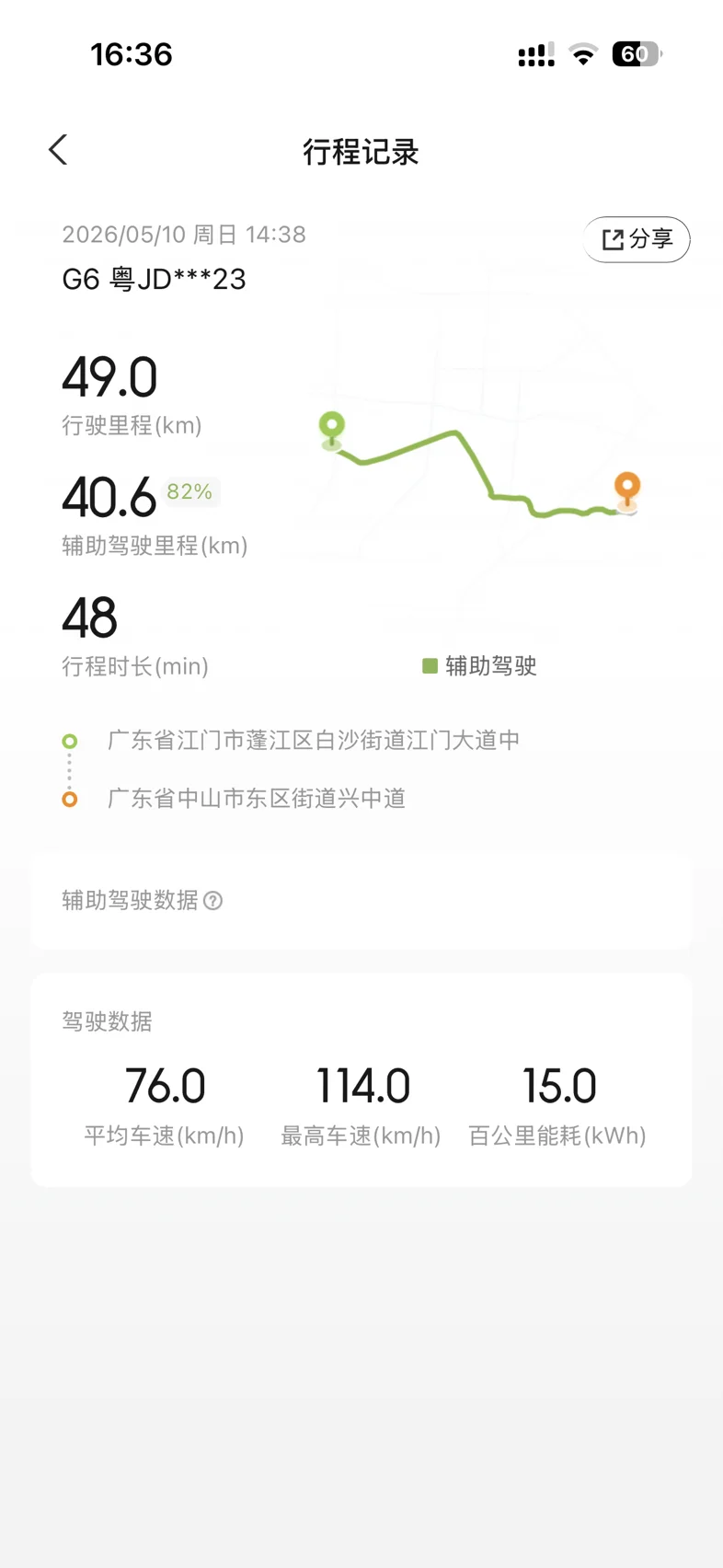Image resolution: width=723 pixels, height=1568 pixels.
Task: Tap the 分享 share button
Action: pos(637,239)
